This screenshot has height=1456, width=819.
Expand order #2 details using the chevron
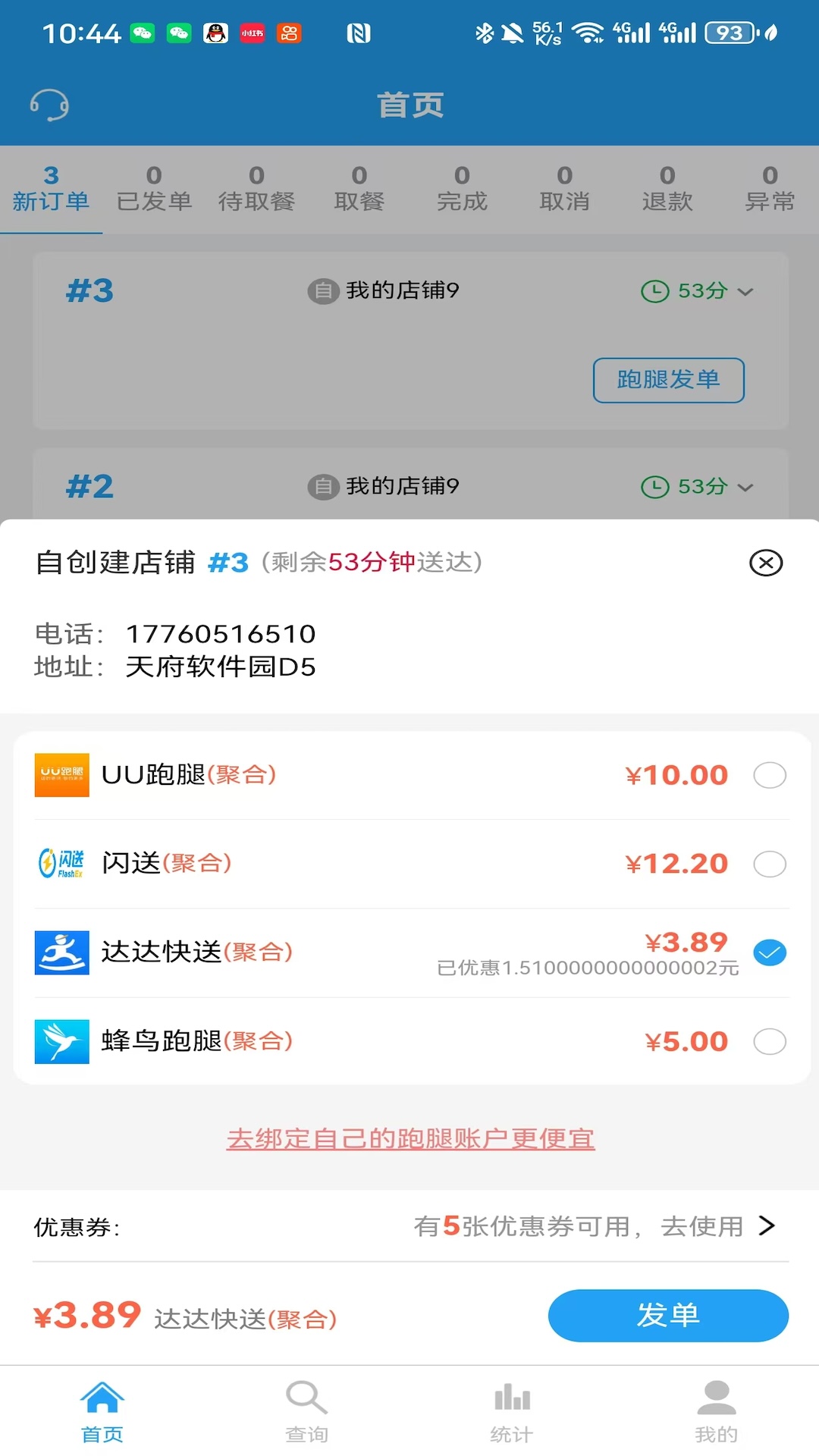pos(746,488)
